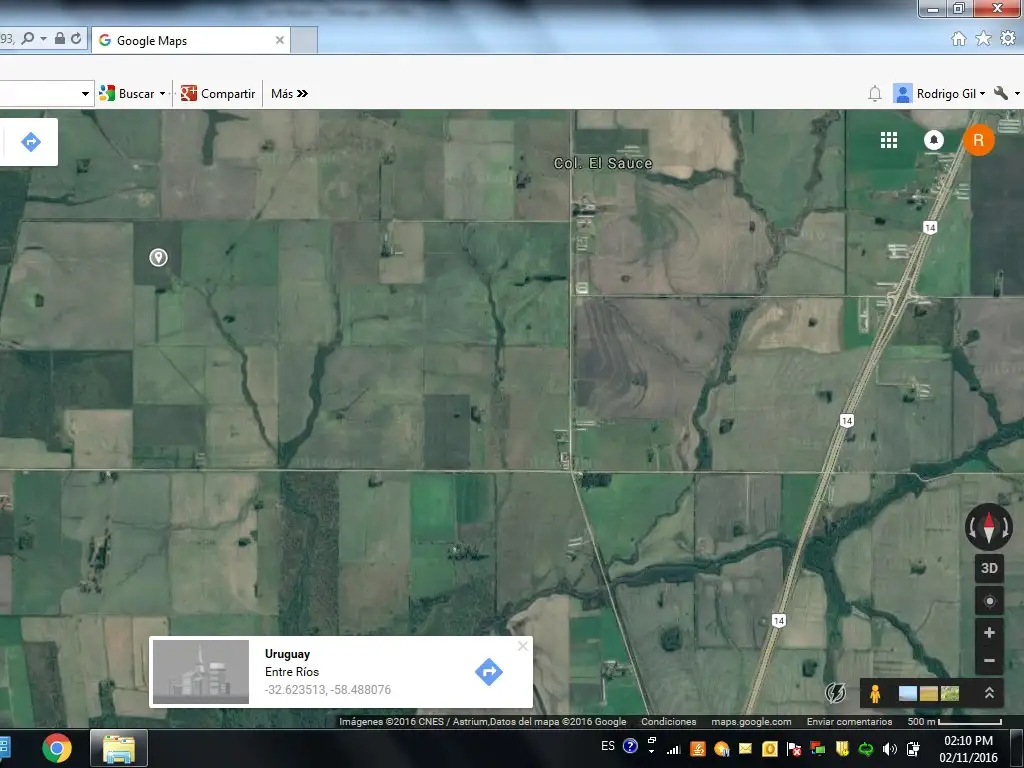
Task: Select the Street View pegman
Action: click(875, 692)
